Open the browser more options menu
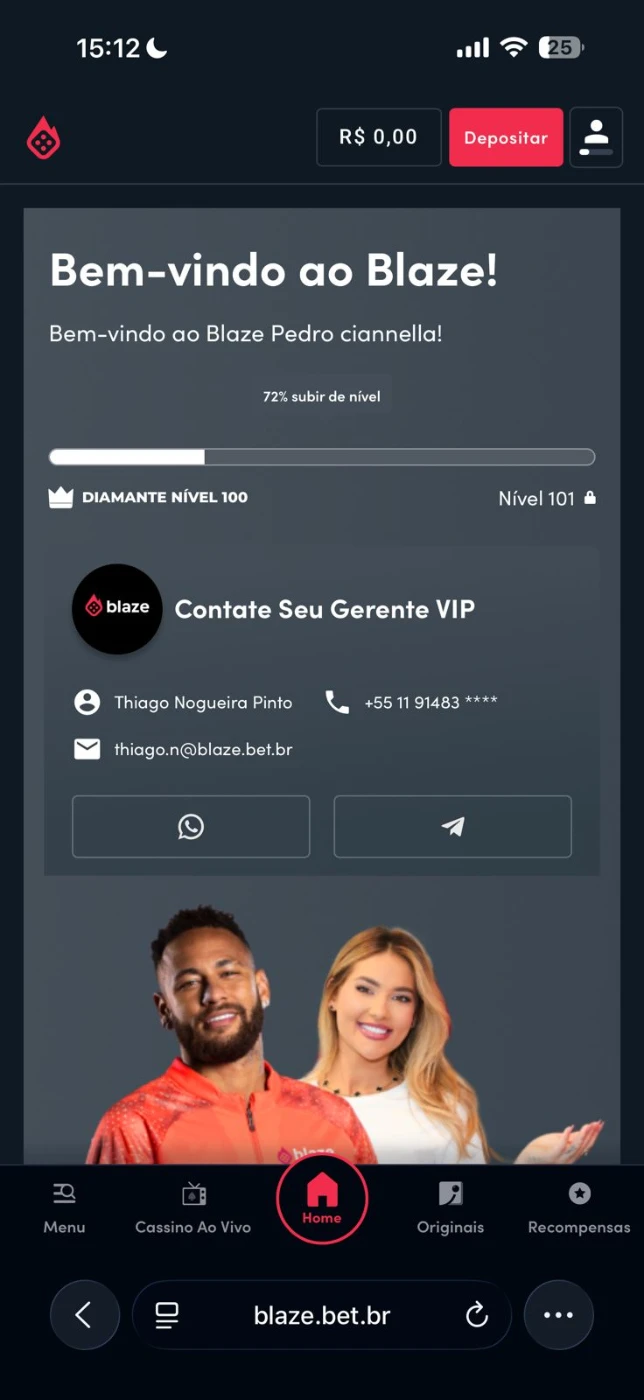 pyautogui.click(x=558, y=1315)
